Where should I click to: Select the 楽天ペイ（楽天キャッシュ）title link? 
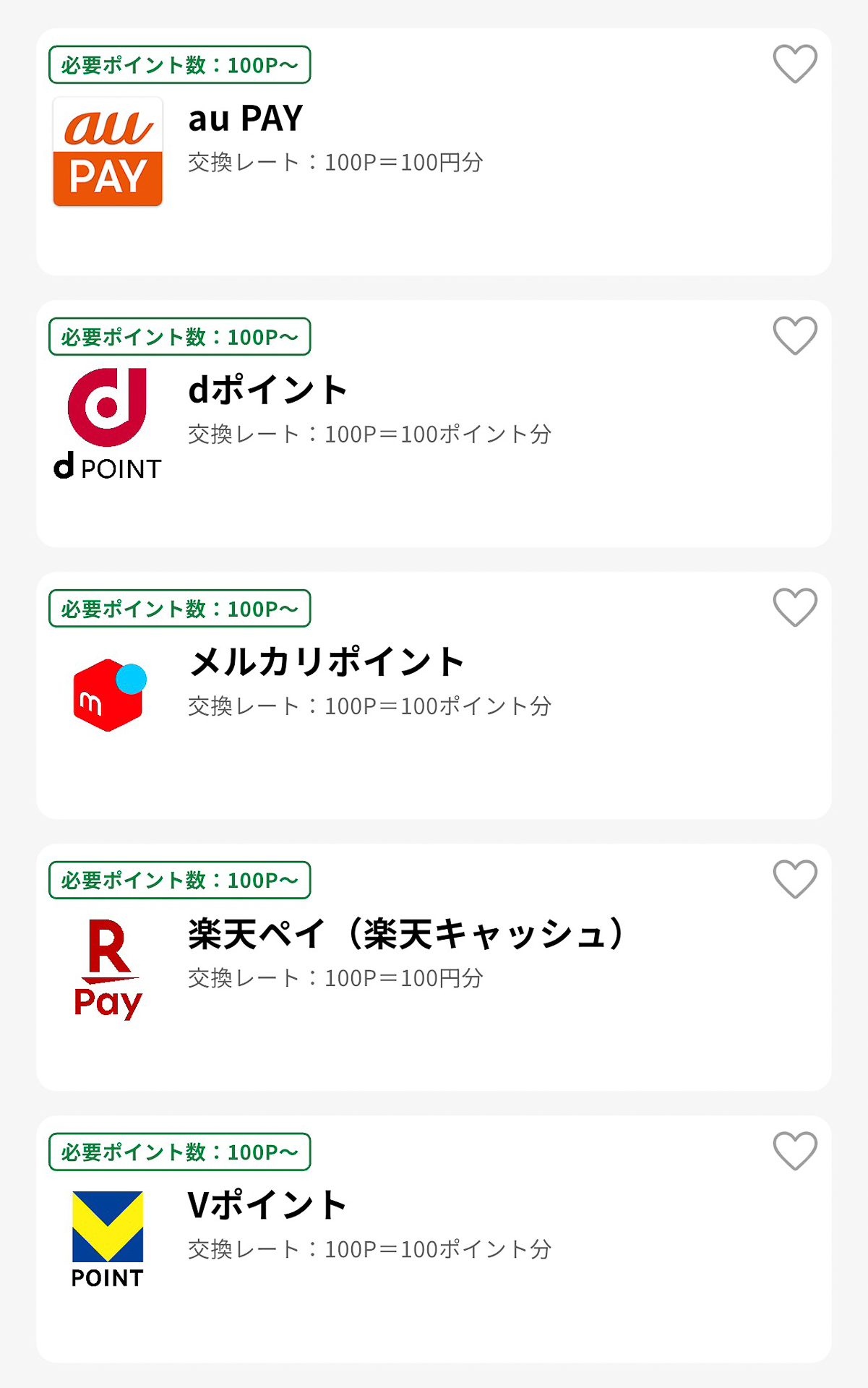405,933
